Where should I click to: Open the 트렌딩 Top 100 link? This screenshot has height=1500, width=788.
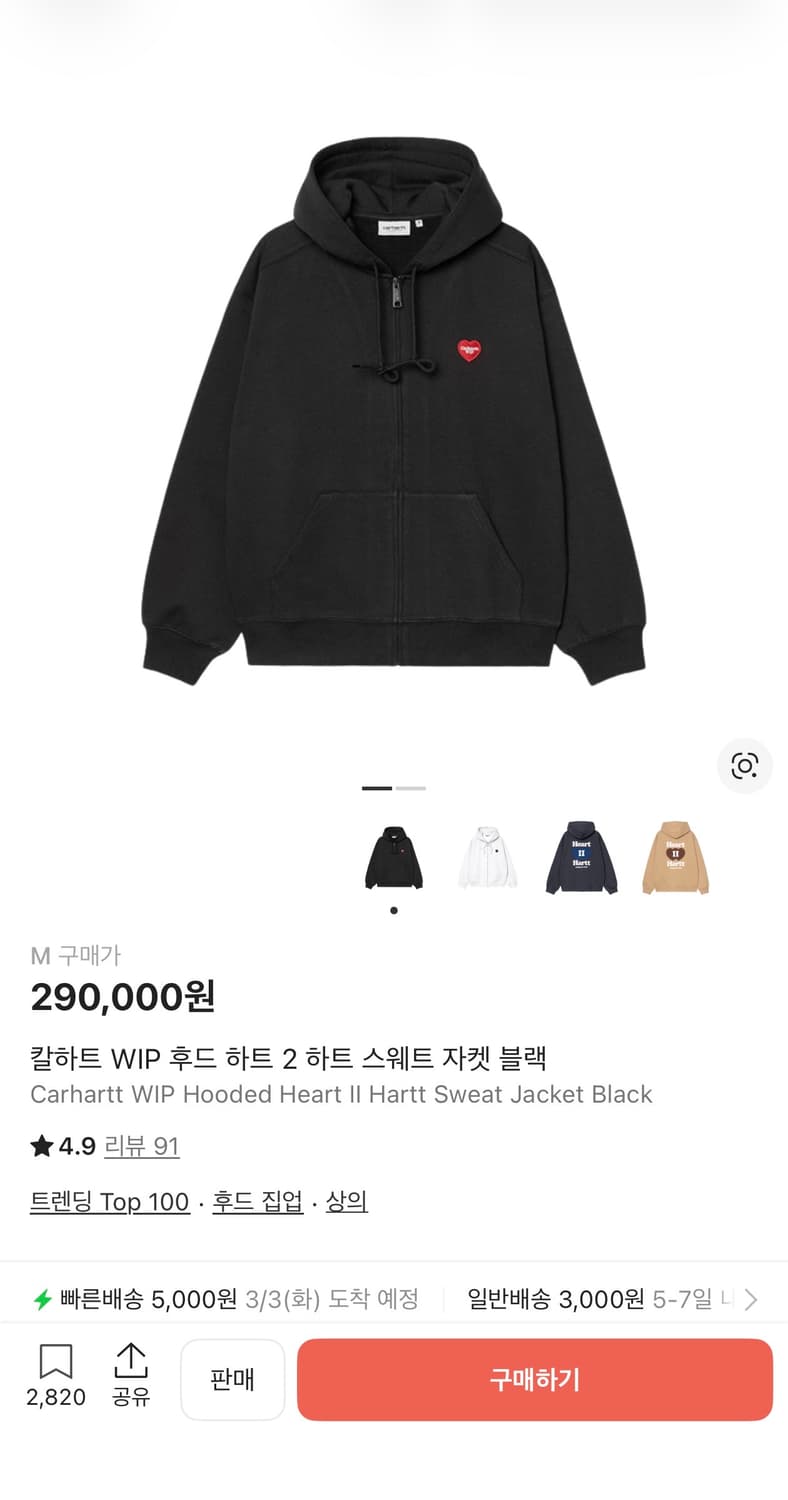point(110,1202)
